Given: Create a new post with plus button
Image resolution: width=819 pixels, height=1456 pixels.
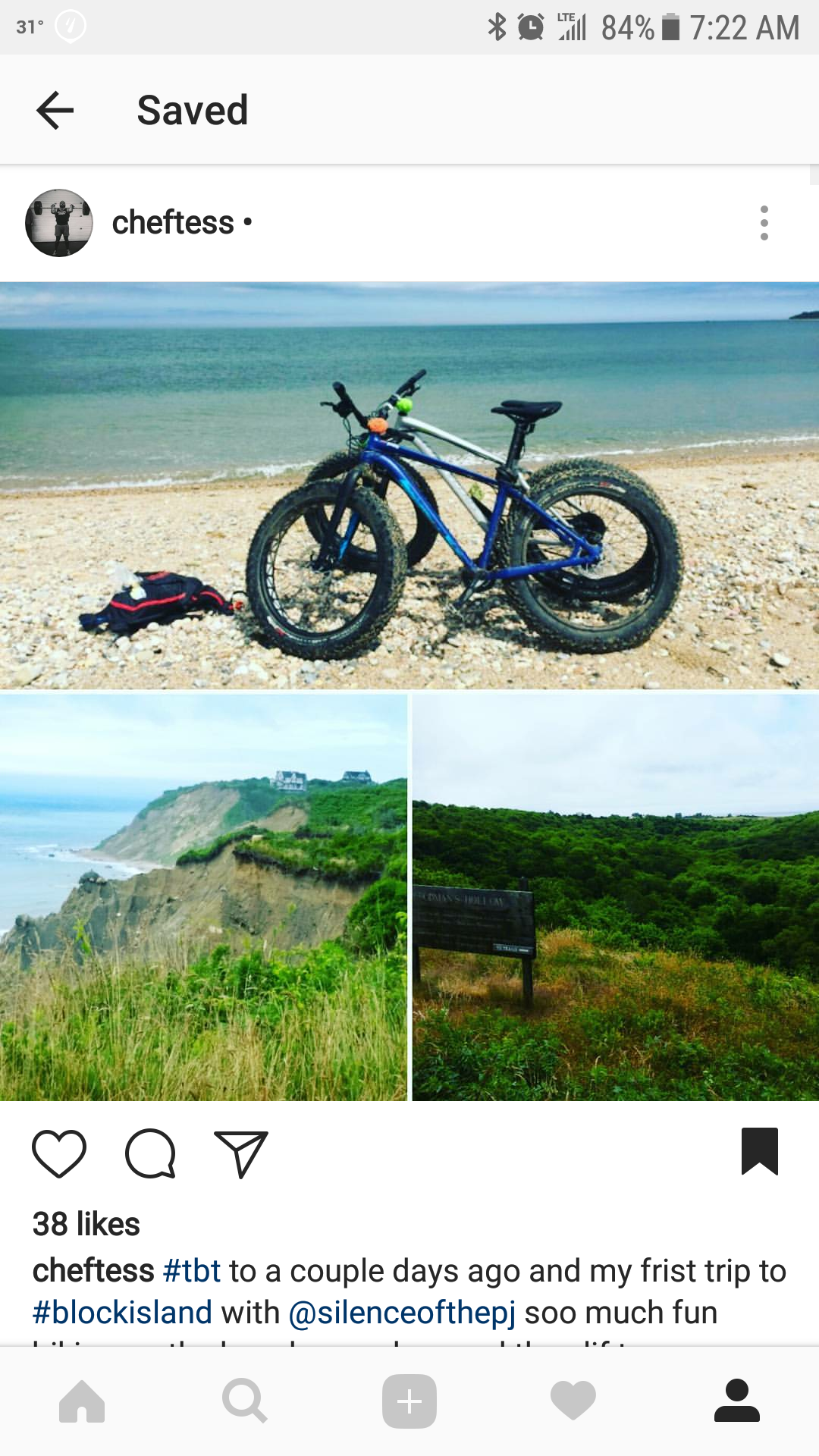Looking at the screenshot, I should 409,1401.
